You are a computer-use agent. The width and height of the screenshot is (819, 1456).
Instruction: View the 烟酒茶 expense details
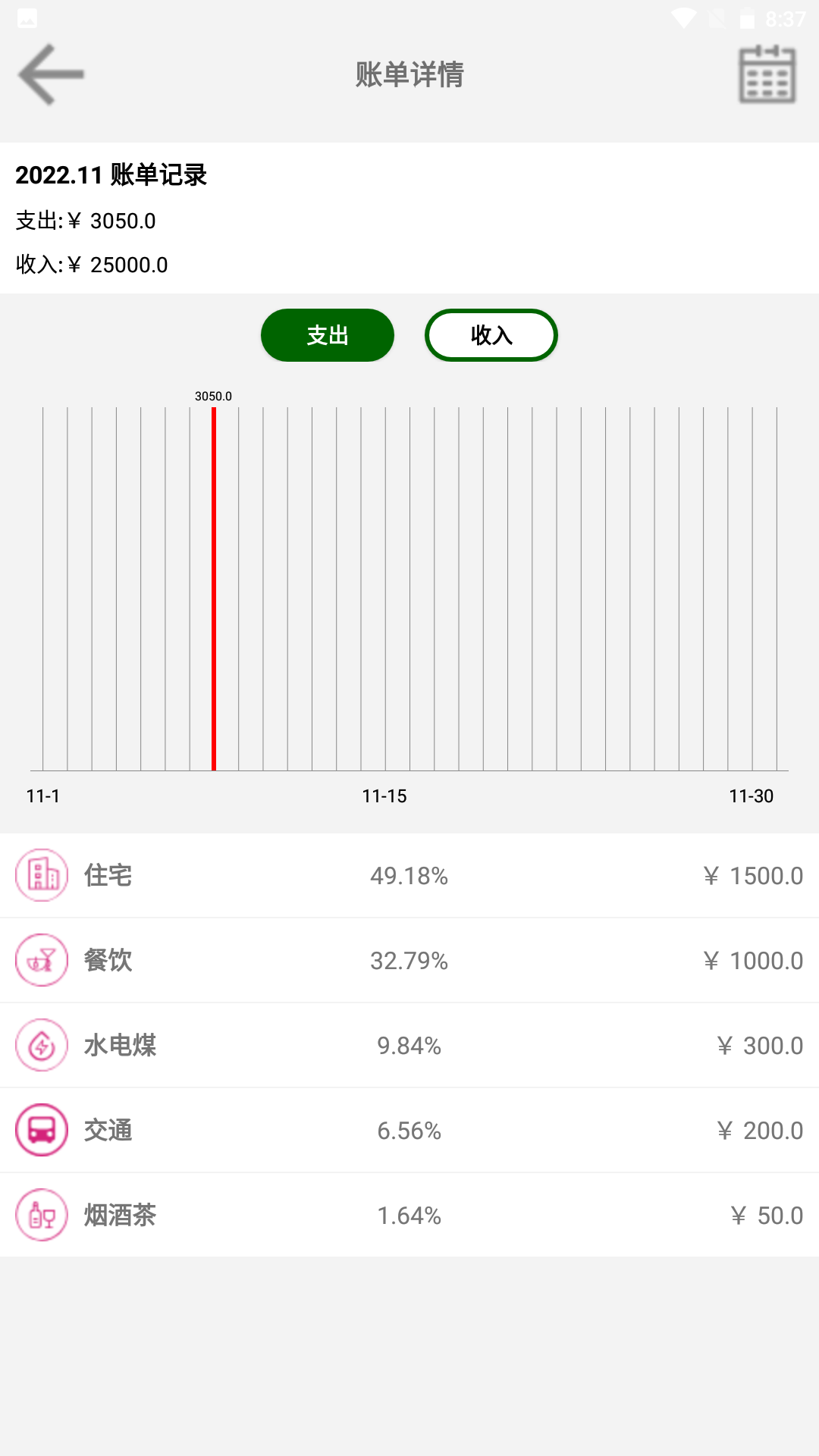(409, 1215)
